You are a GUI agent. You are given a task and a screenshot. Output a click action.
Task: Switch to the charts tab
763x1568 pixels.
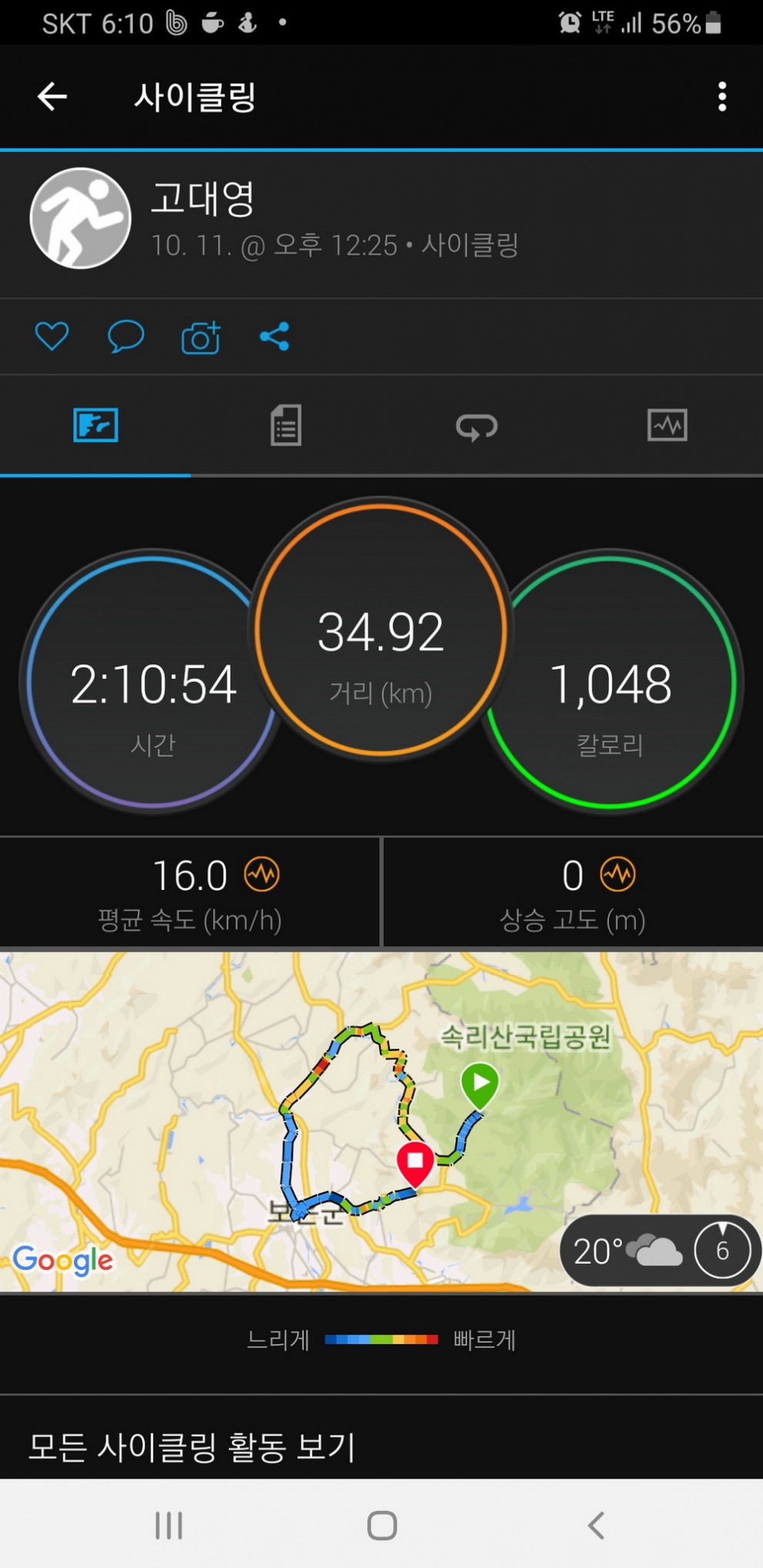(x=667, y=425)
